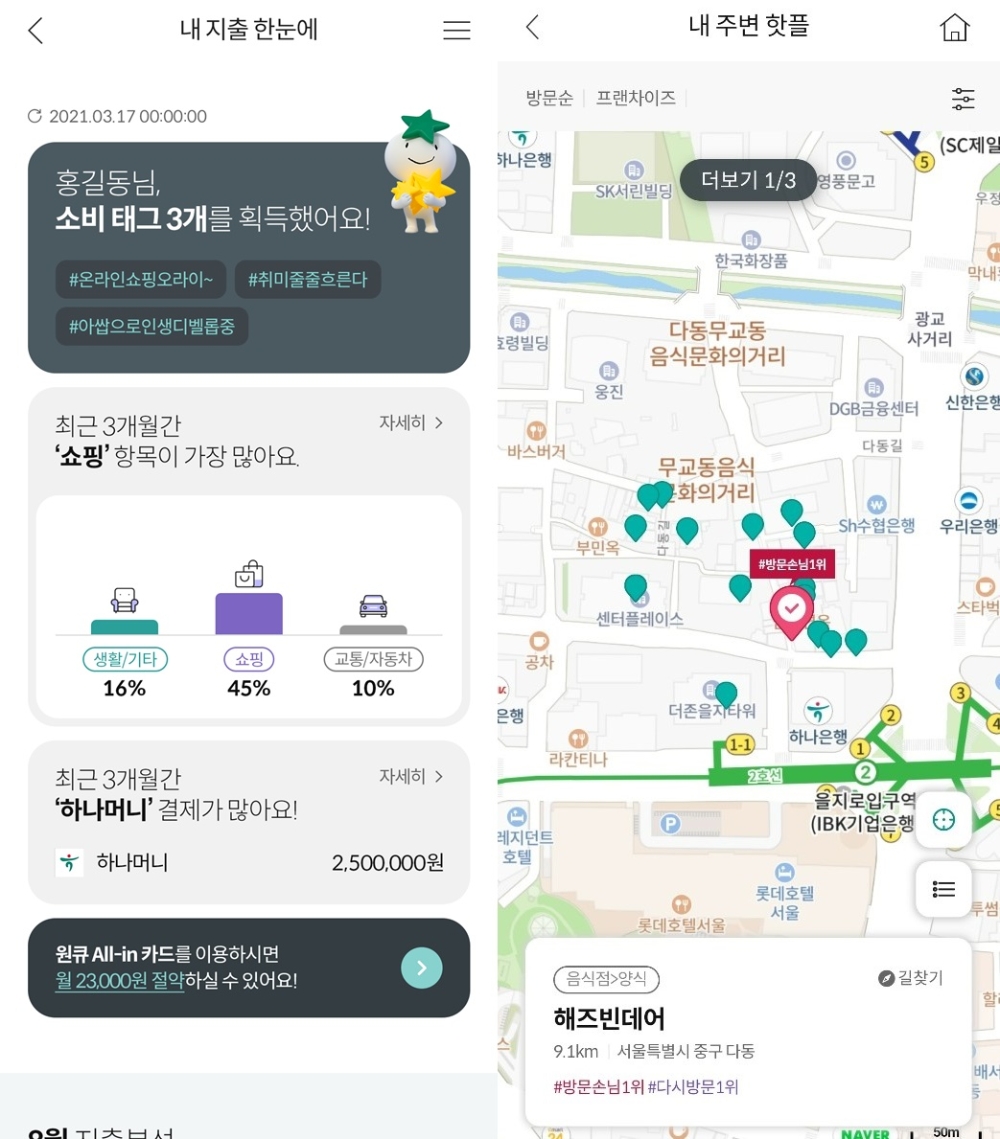Select the #온라인쇼핑오라이~ tag

(x=141, y=280)
